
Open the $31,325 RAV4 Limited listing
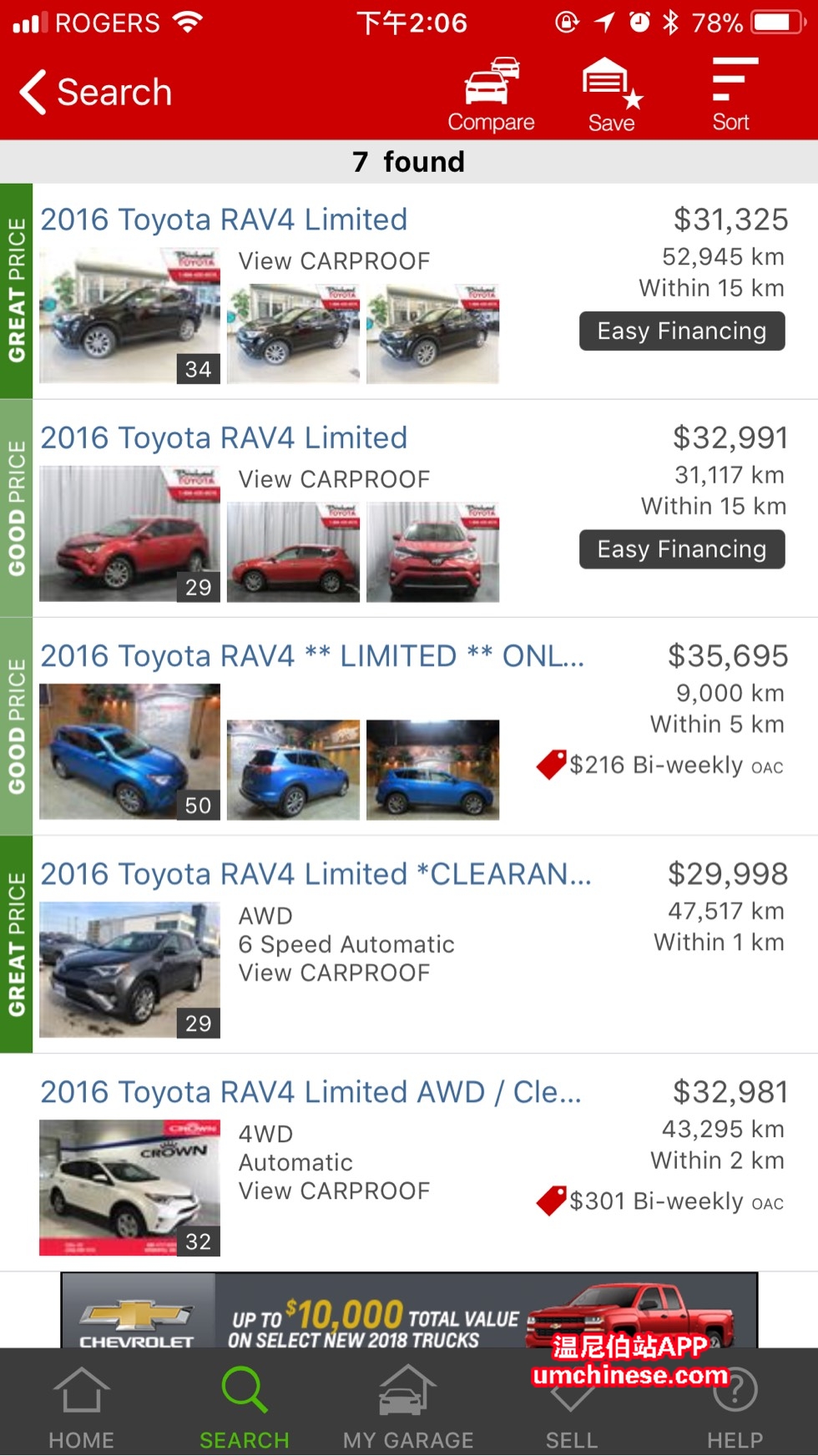point(224,220)
